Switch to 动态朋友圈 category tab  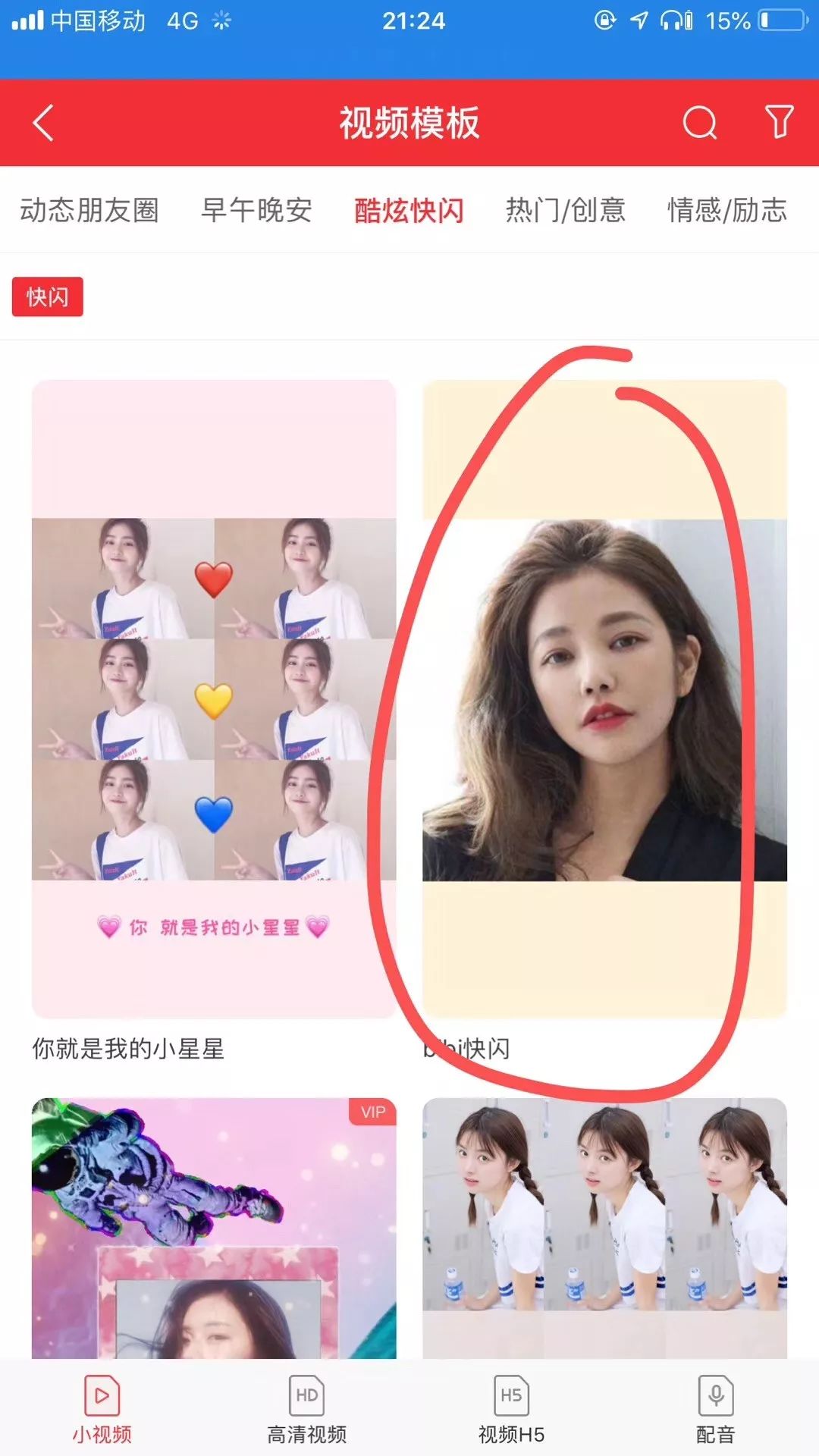pos(89,210)
